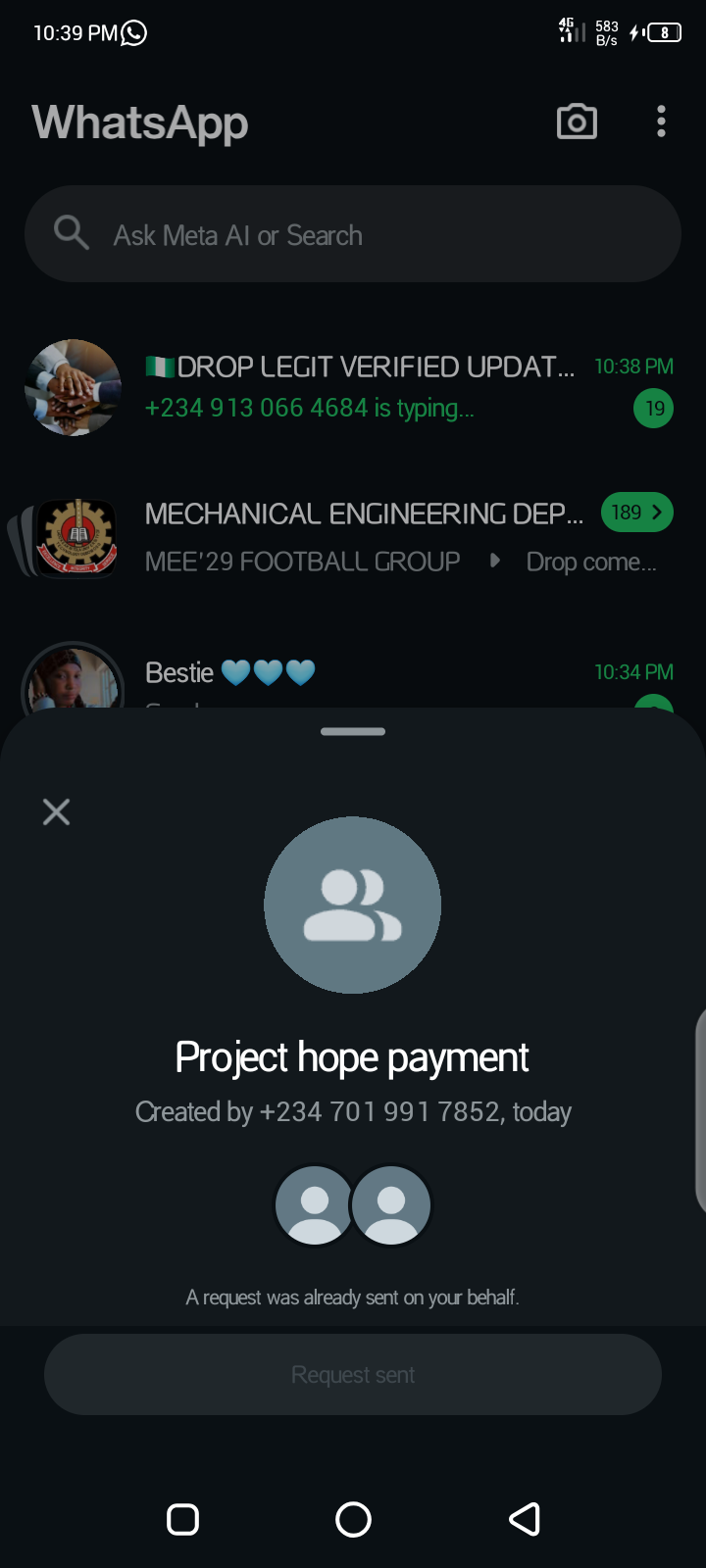The width and height of the screenshot is (706, 1568).
Task: Open the three-dot overflow menu
Action: (661, 122)
